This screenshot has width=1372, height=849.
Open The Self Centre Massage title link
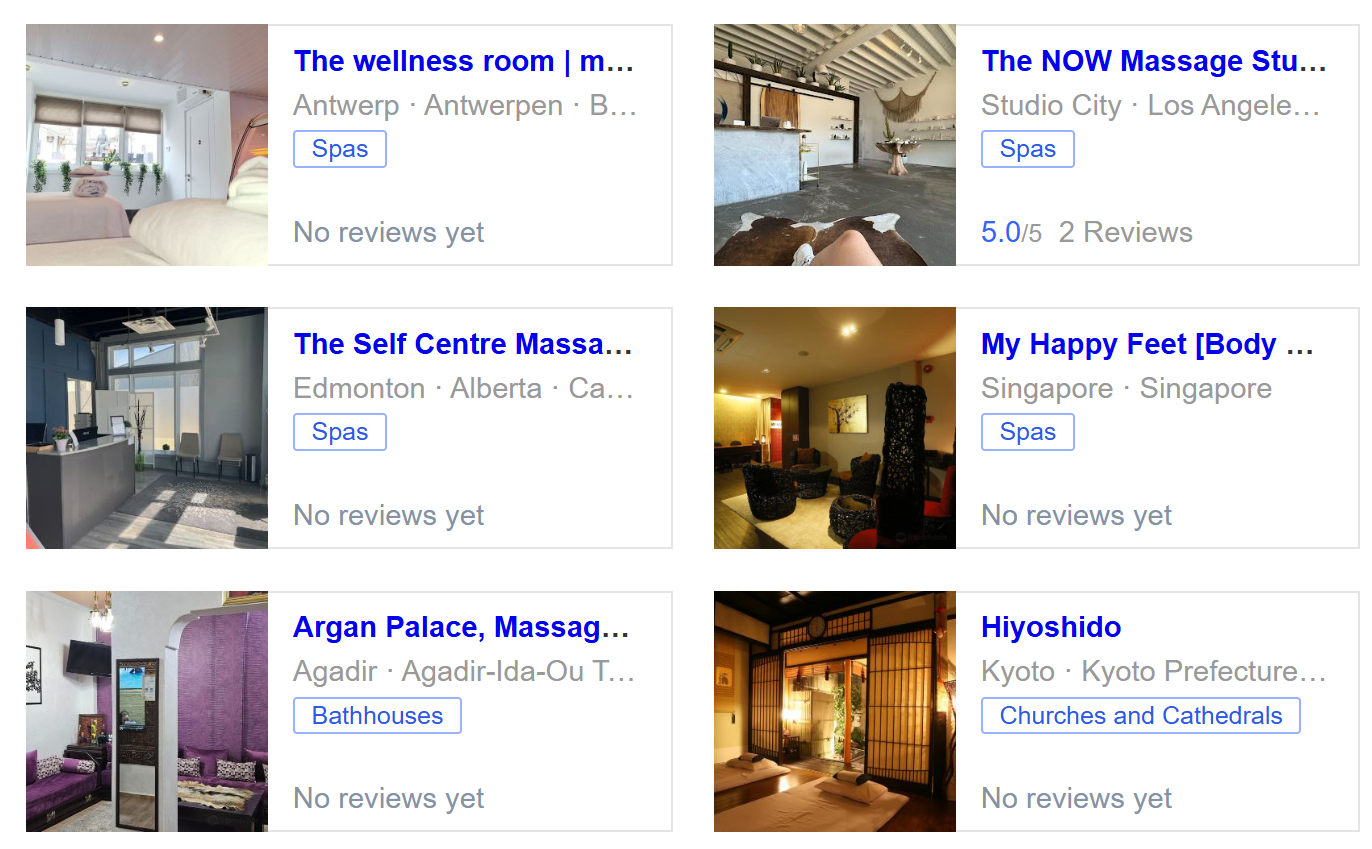point(463,344)
